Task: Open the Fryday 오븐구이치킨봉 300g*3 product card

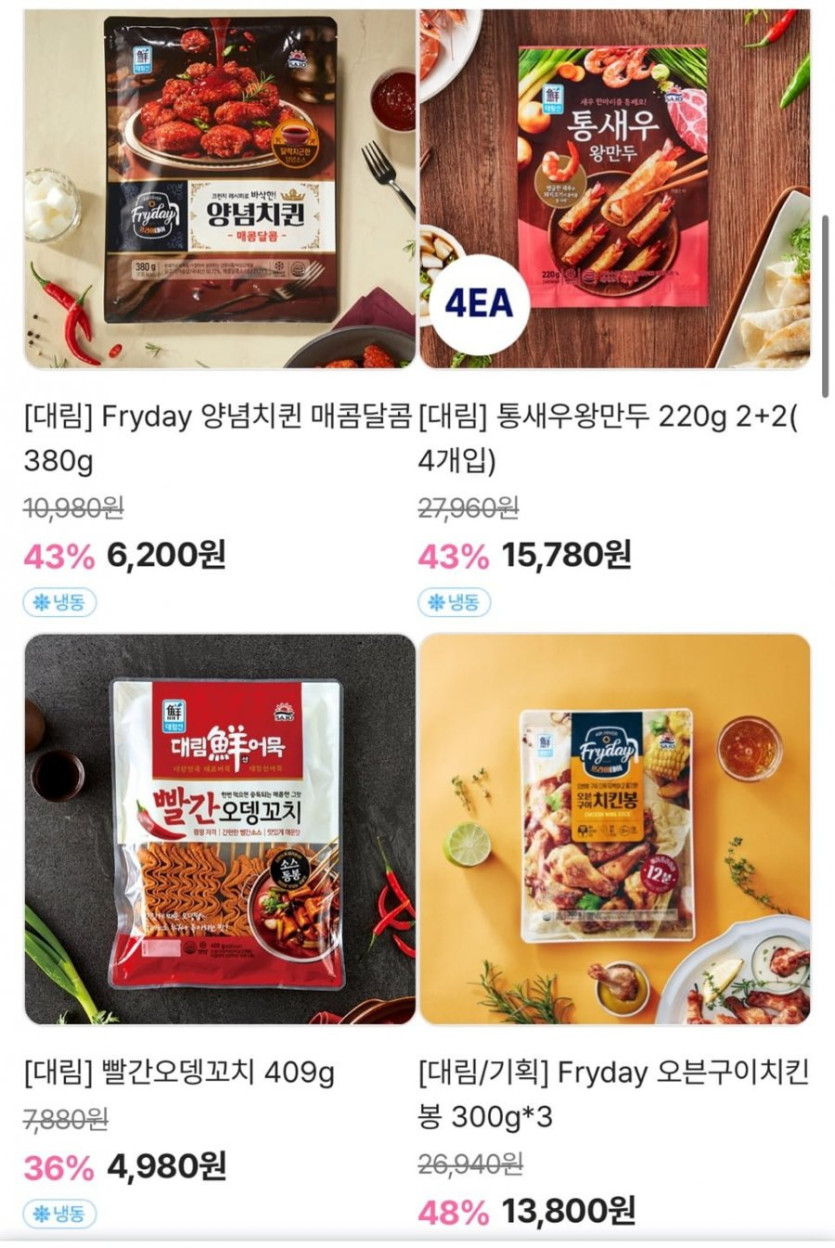Action: 614,828
